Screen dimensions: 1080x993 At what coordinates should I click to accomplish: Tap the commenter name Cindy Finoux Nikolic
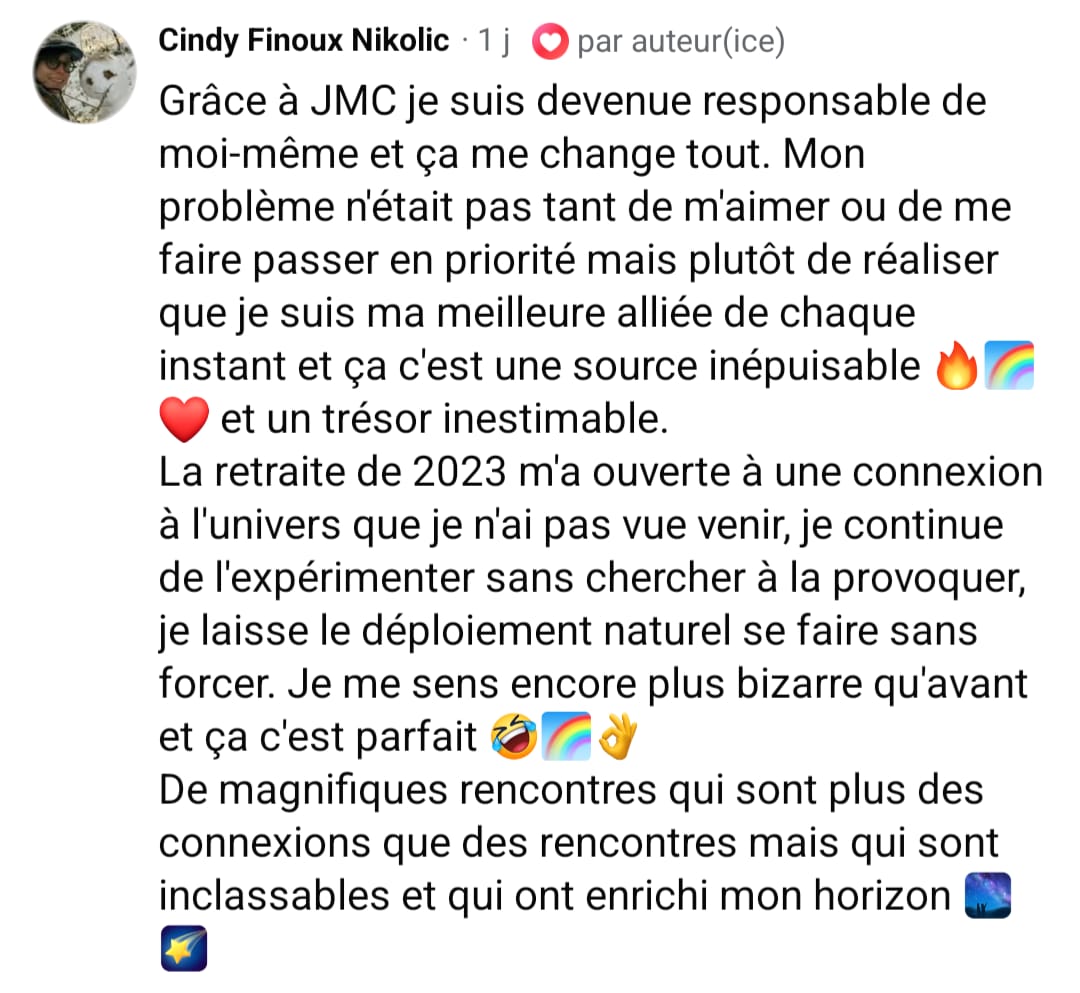click(x=304, y=41)
